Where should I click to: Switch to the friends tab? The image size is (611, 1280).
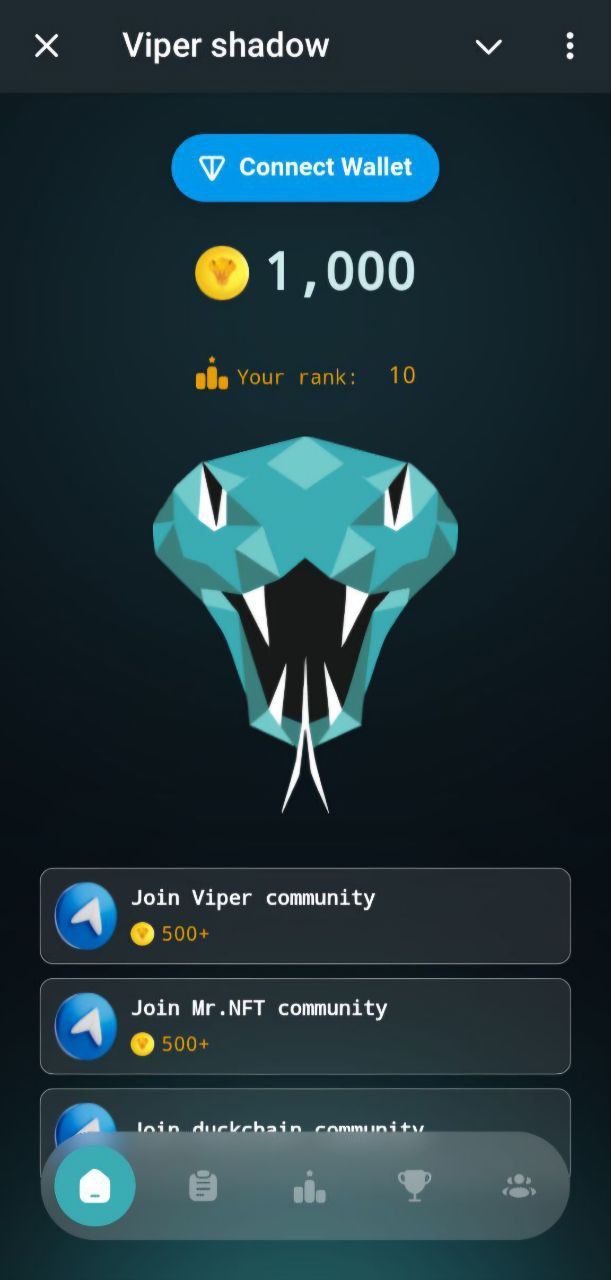pos(518,1186)
